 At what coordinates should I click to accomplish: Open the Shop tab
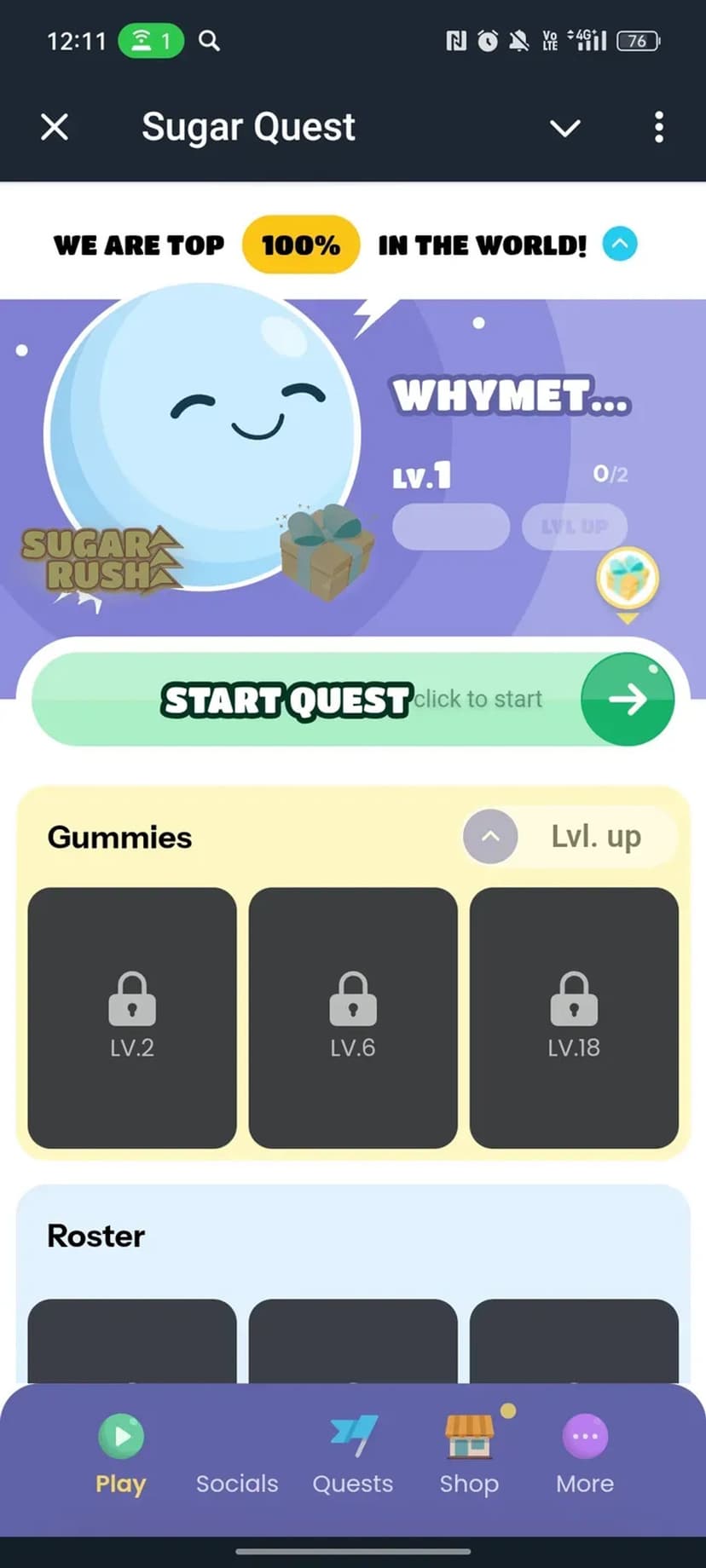(469, 1454)
